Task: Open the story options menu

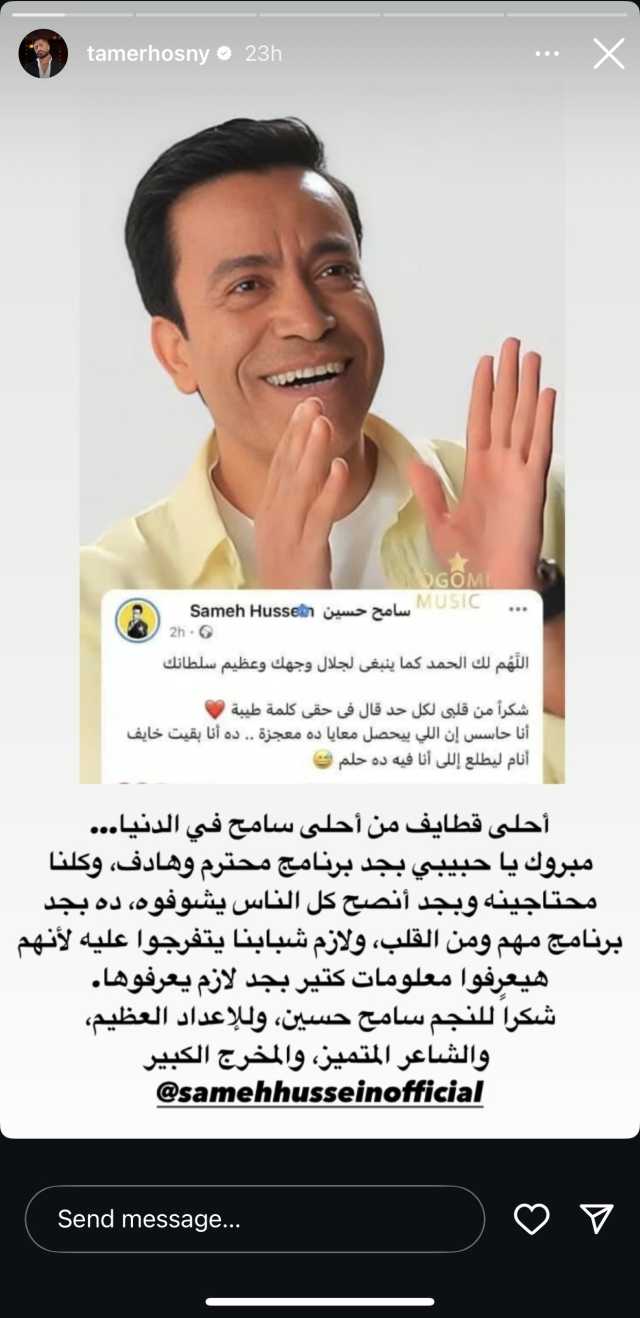Action: [x=547, y=54]
